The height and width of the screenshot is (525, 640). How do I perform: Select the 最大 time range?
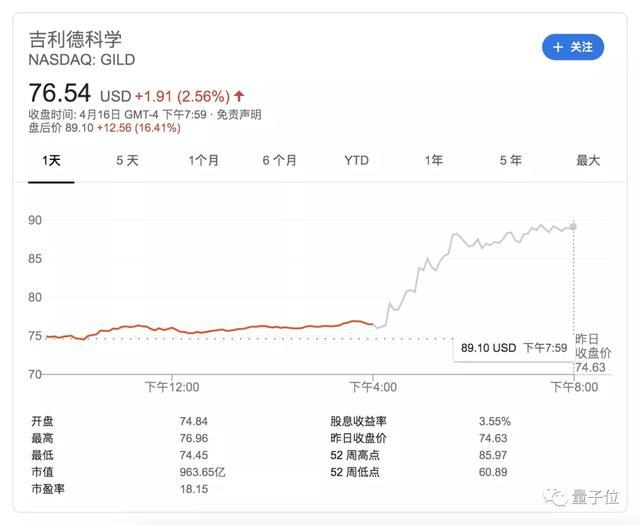[x=587, y=160]
